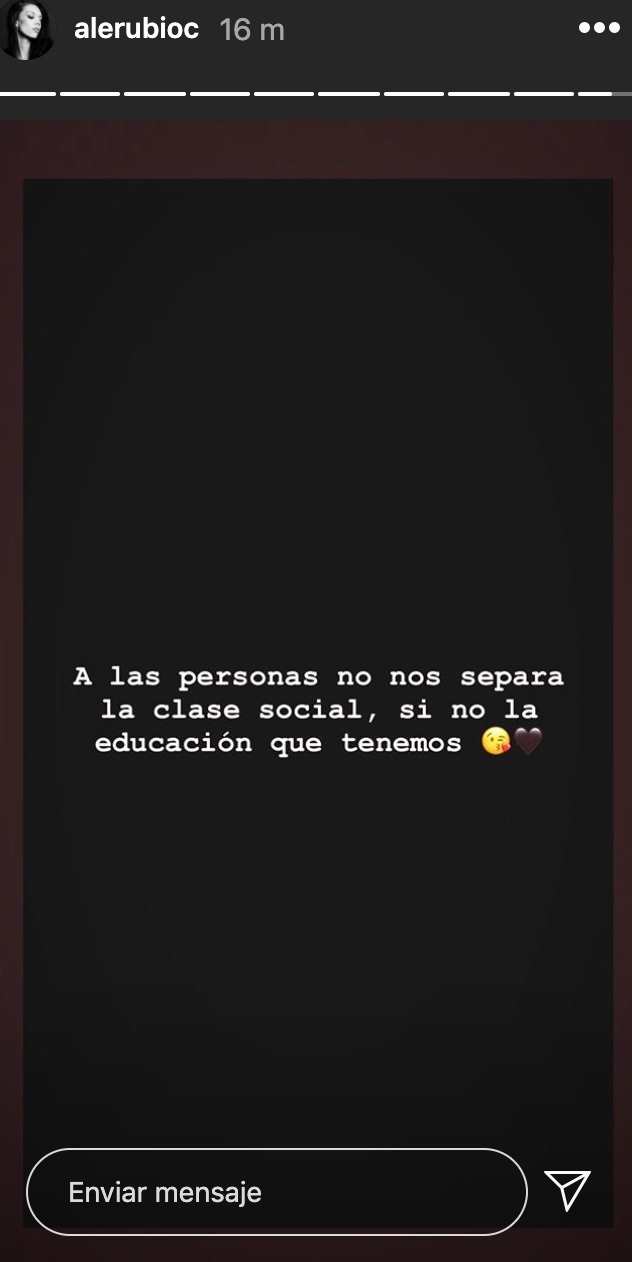This screenshot has height=1262, width=632.
Task: Share story via the paper plane icon
Action: click(x=568, y=1190)
